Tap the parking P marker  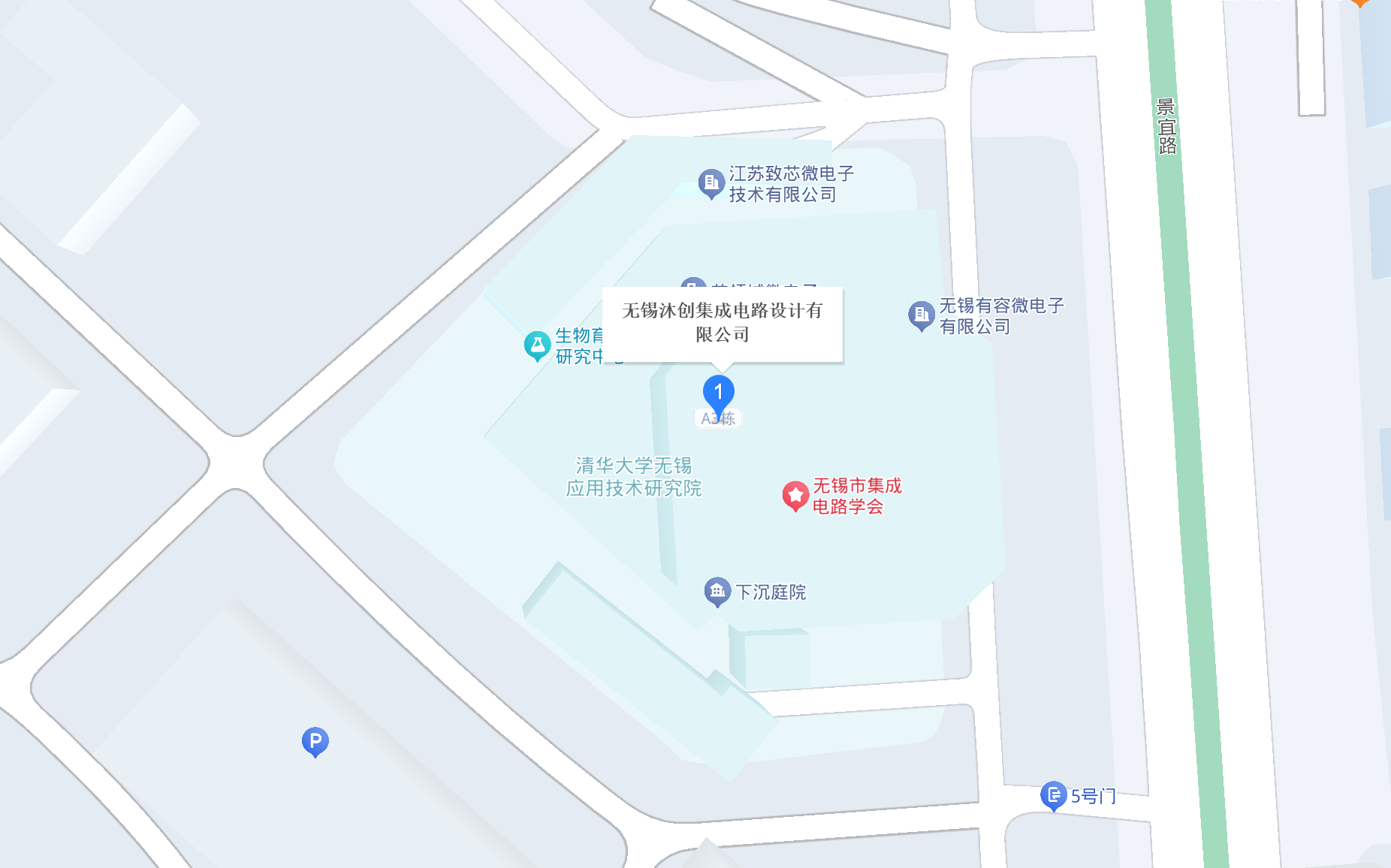click(x=315, y=741)
